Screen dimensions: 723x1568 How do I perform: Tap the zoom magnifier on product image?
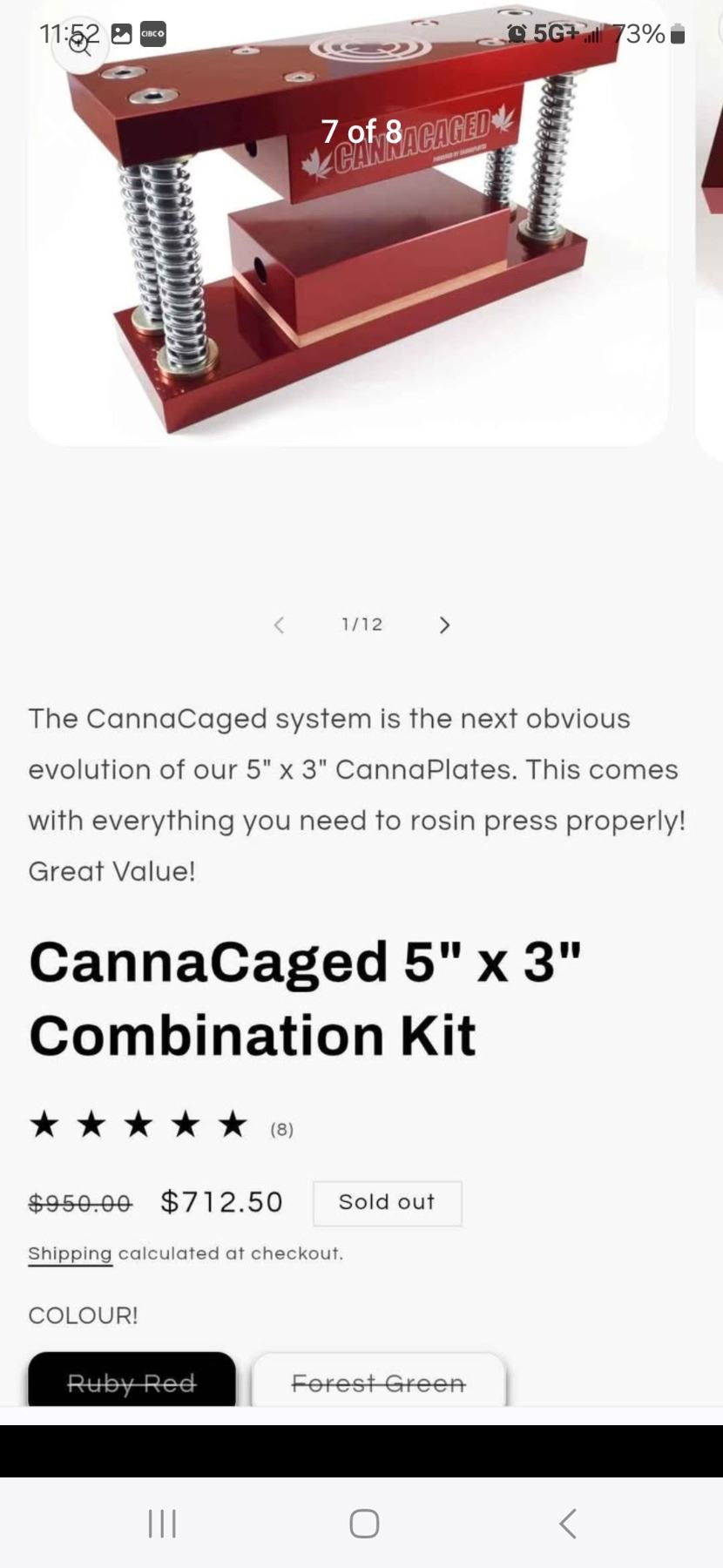click(79, 44)
